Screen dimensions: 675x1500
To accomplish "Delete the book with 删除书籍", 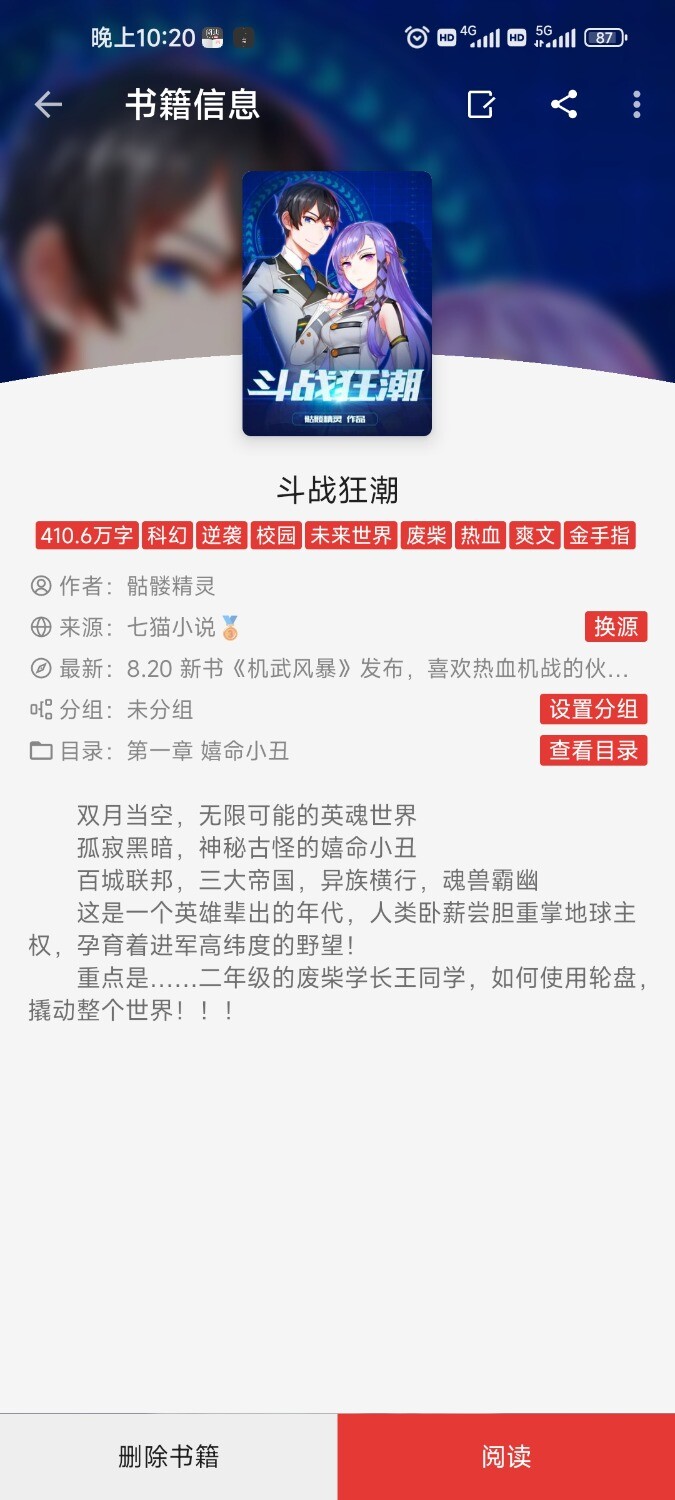I will click(168, 1456).
